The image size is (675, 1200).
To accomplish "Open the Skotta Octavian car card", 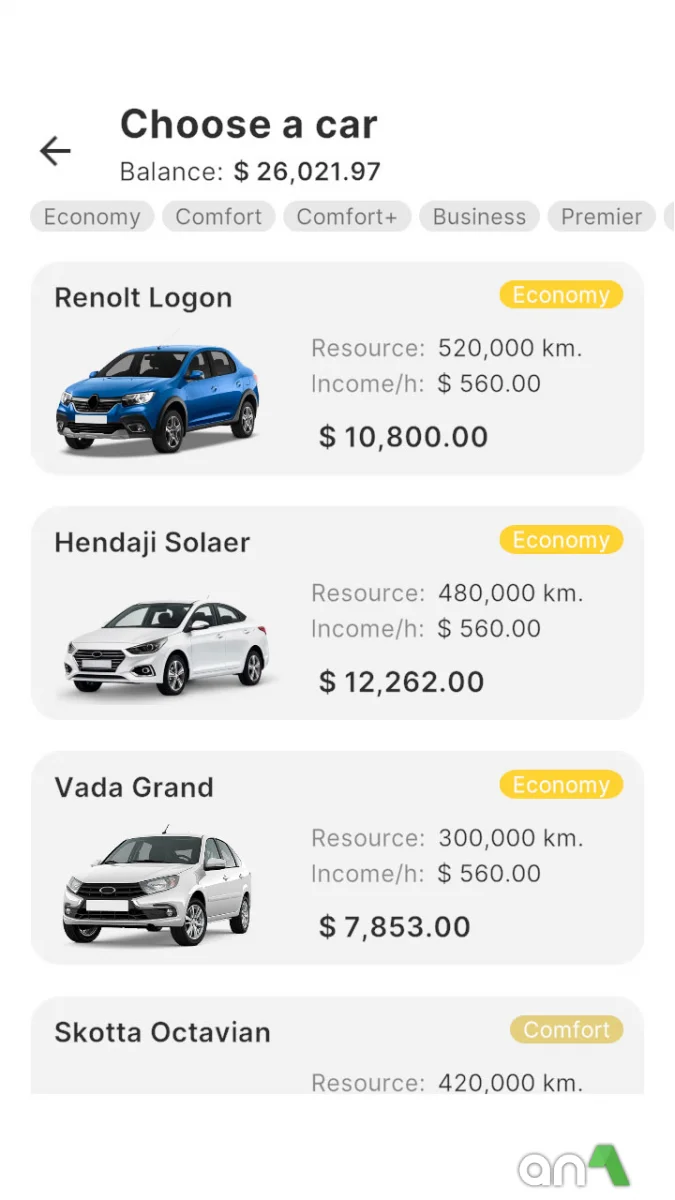I will pos(337,1045).
